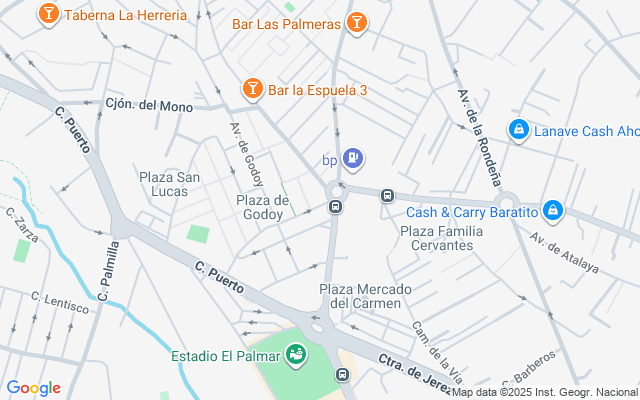Image resolution: width=640 pixels, height=400 pixels.
Task: Tap the bus stop beside Plaza de Godoy
Action: click(x=336, y=207)
